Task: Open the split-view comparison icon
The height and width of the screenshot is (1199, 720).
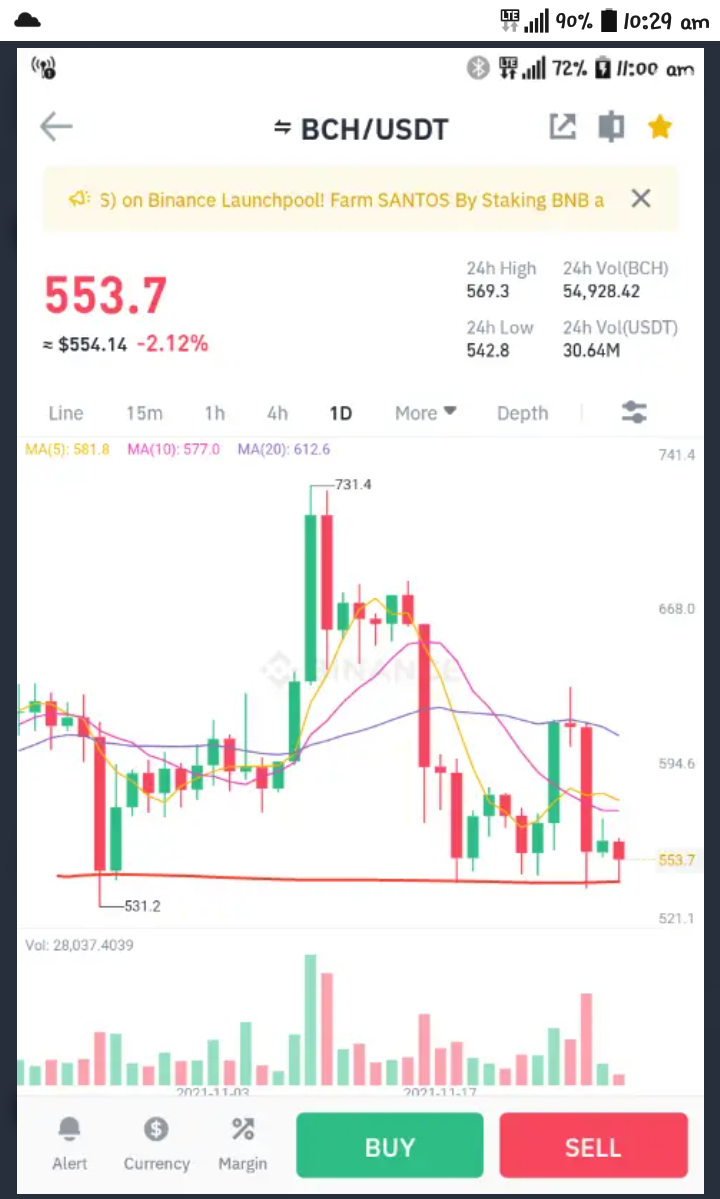Action: [x=611, y=127]
